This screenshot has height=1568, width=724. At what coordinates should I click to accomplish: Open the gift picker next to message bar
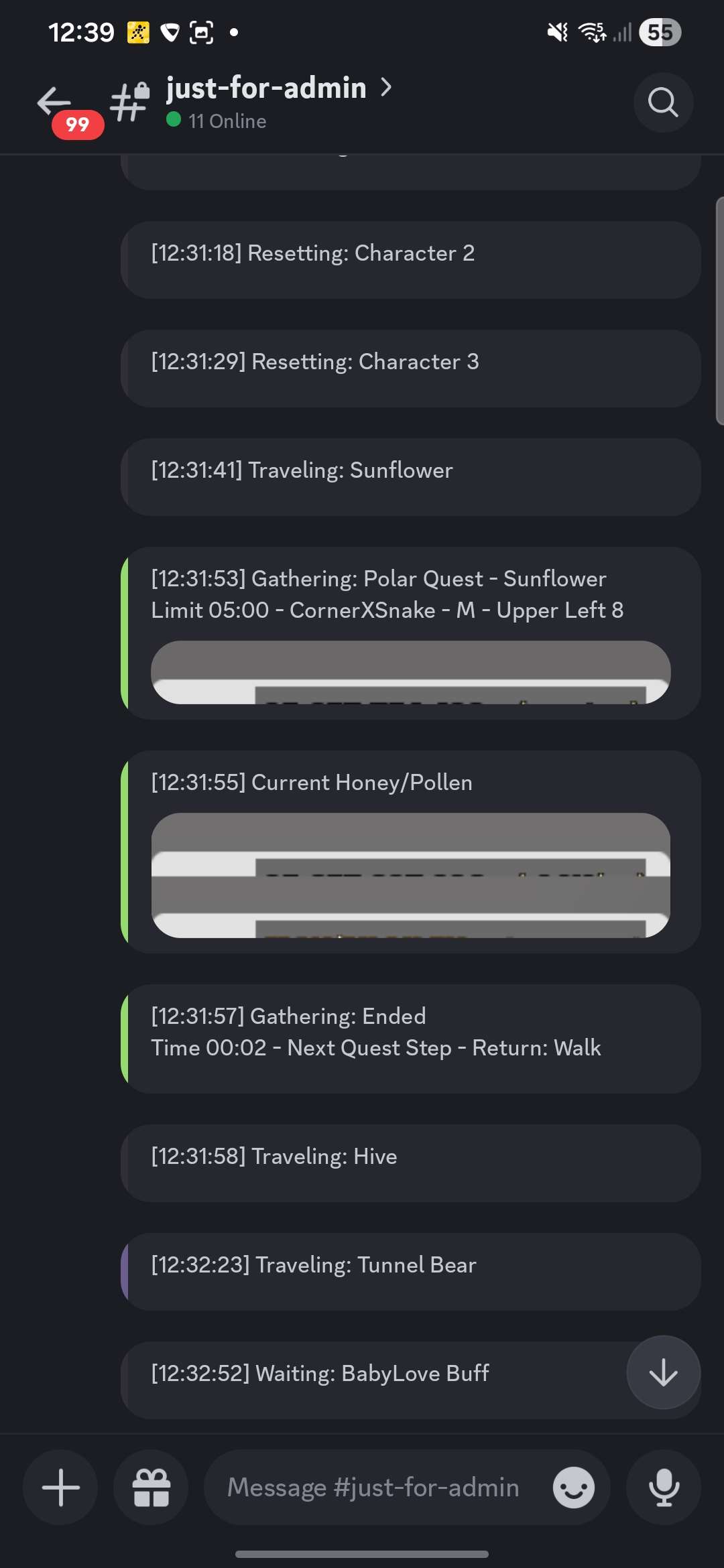click(151, 1488)
